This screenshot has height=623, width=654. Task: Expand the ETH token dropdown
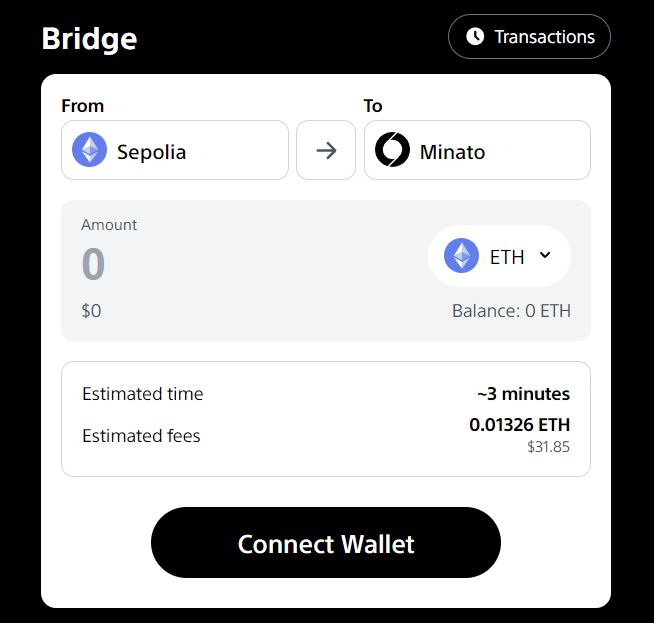499,256
